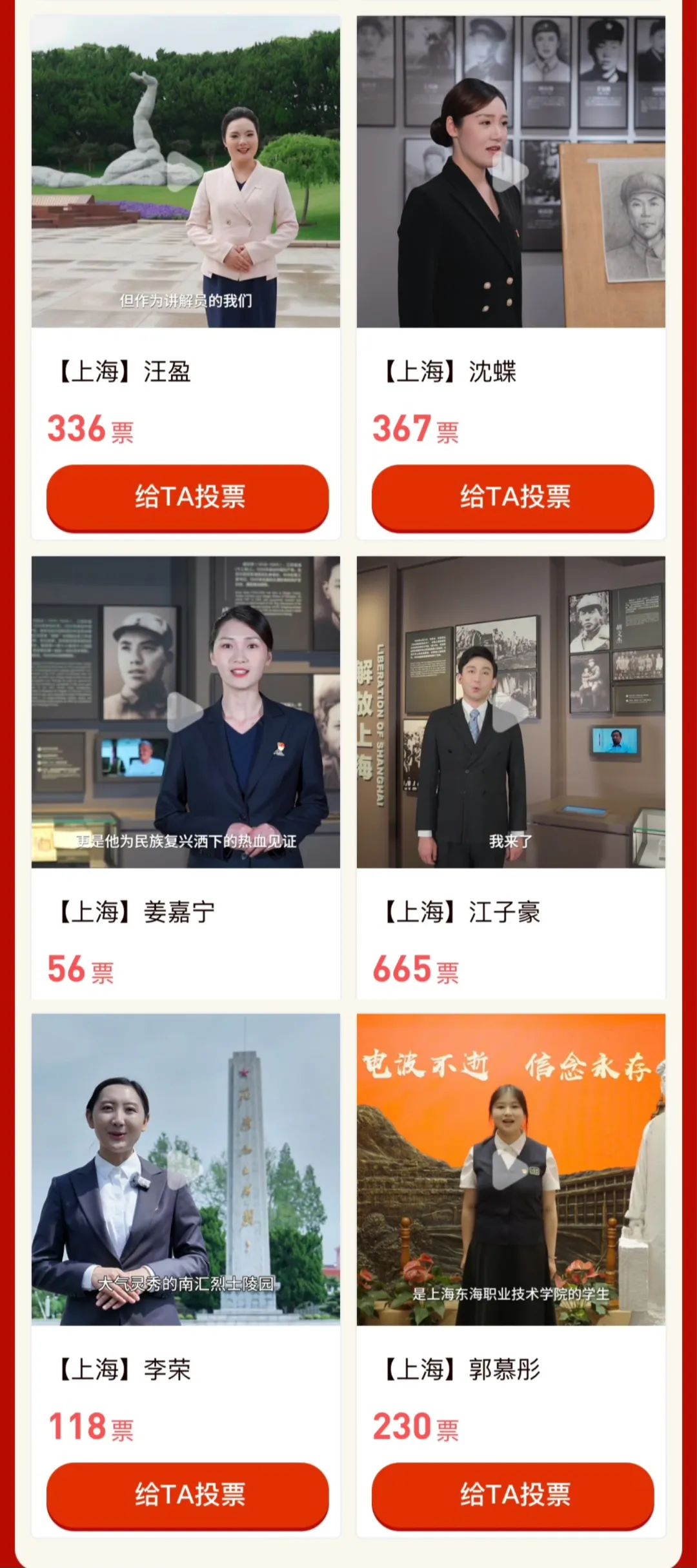Open 姜嘉宁's video

(x=185, y=712)
